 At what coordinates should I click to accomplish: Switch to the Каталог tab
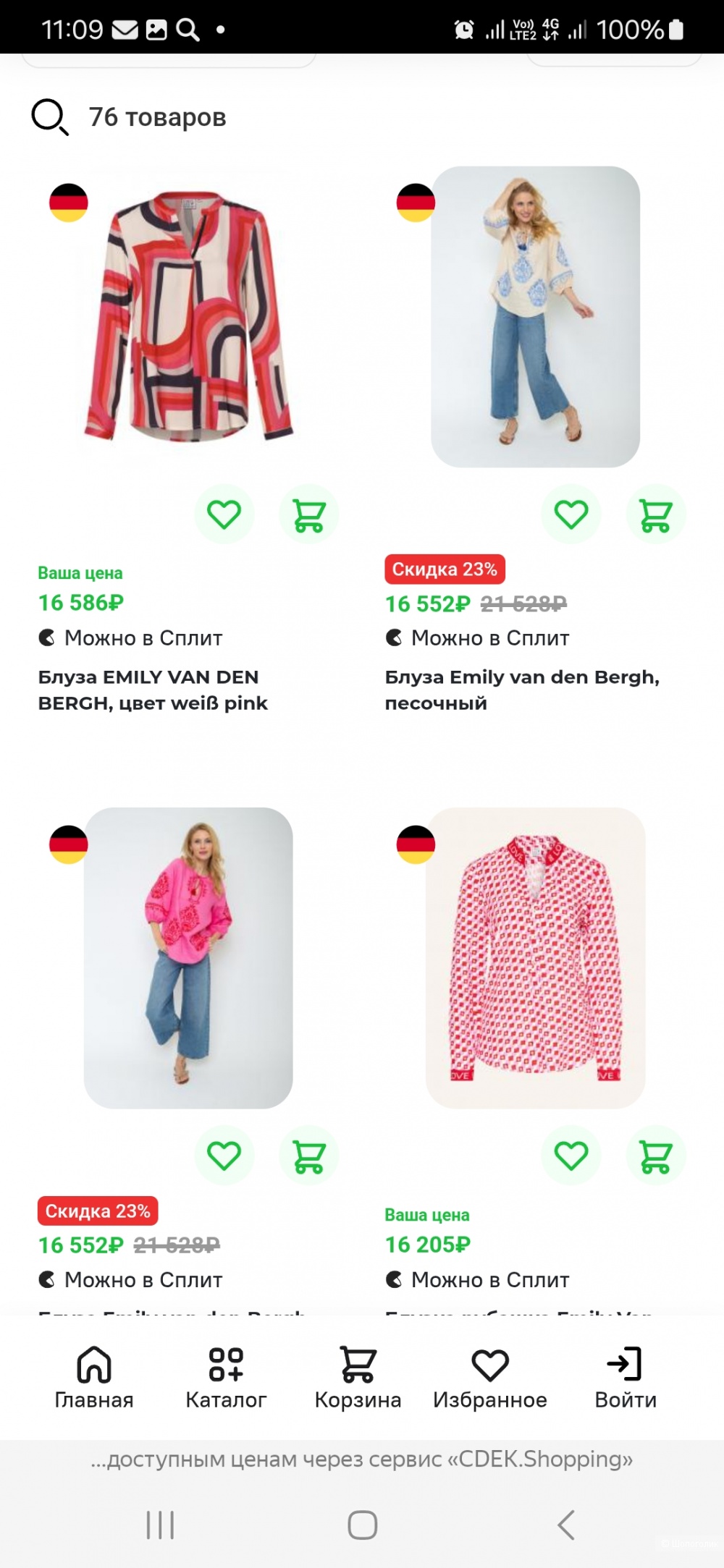click(226, 1377)
